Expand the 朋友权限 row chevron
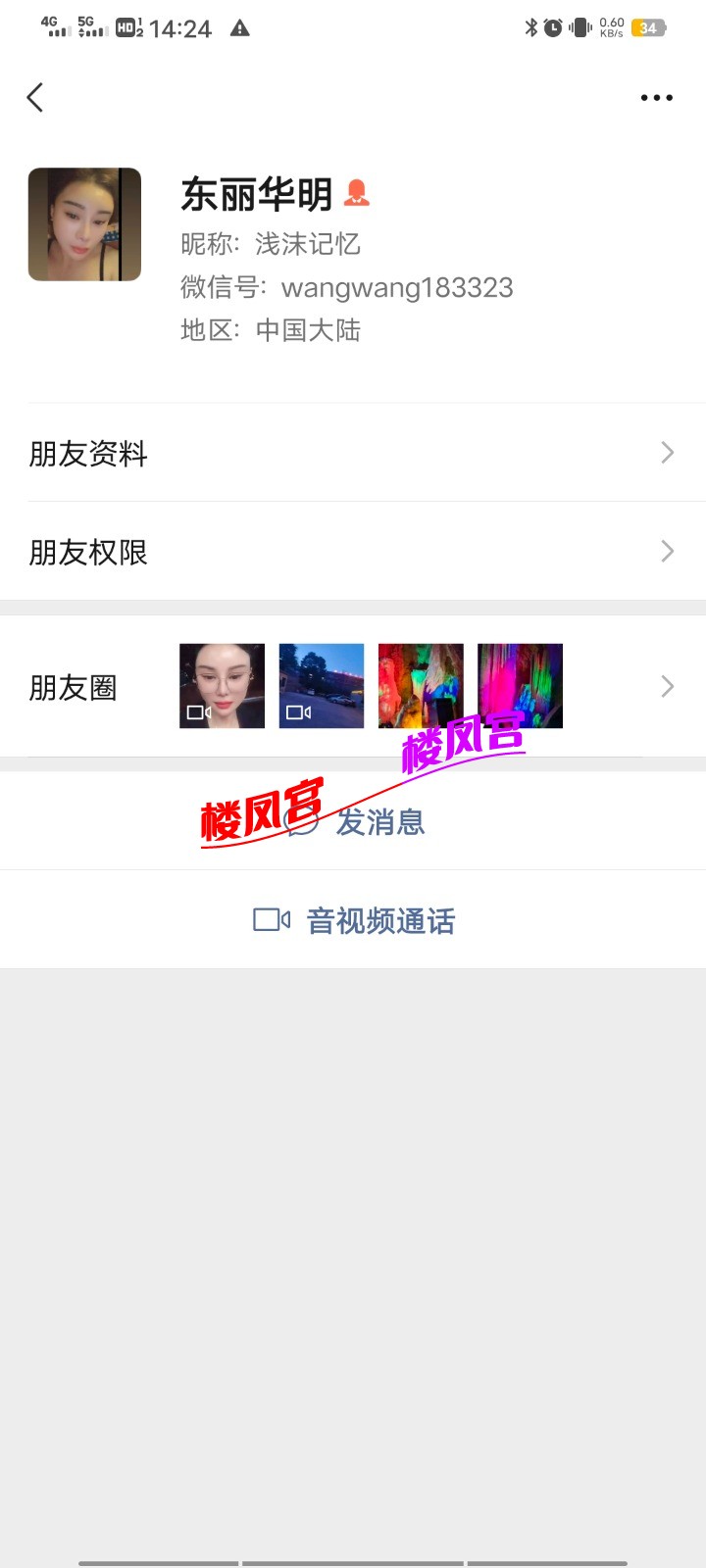Viewport: 706px width, 1568px height. point(667,552)
